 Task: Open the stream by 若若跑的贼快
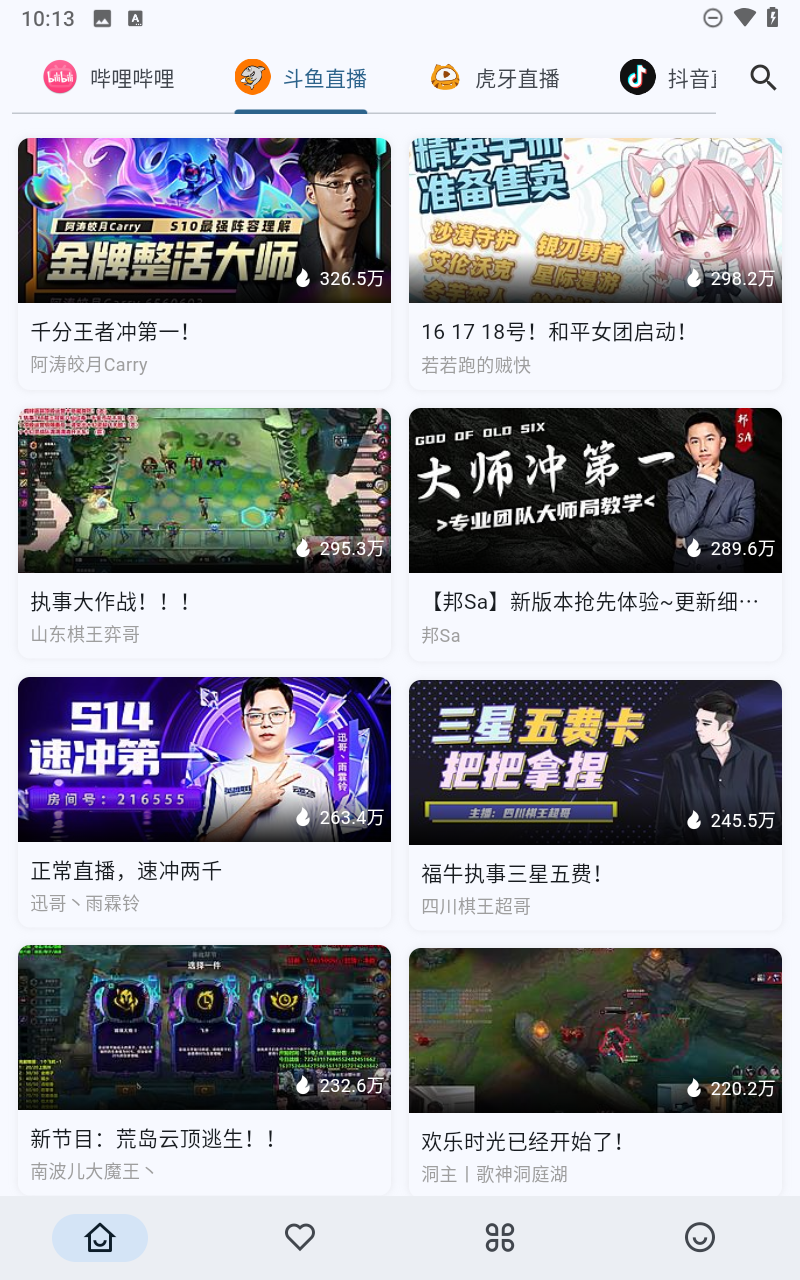pos(595,264)
